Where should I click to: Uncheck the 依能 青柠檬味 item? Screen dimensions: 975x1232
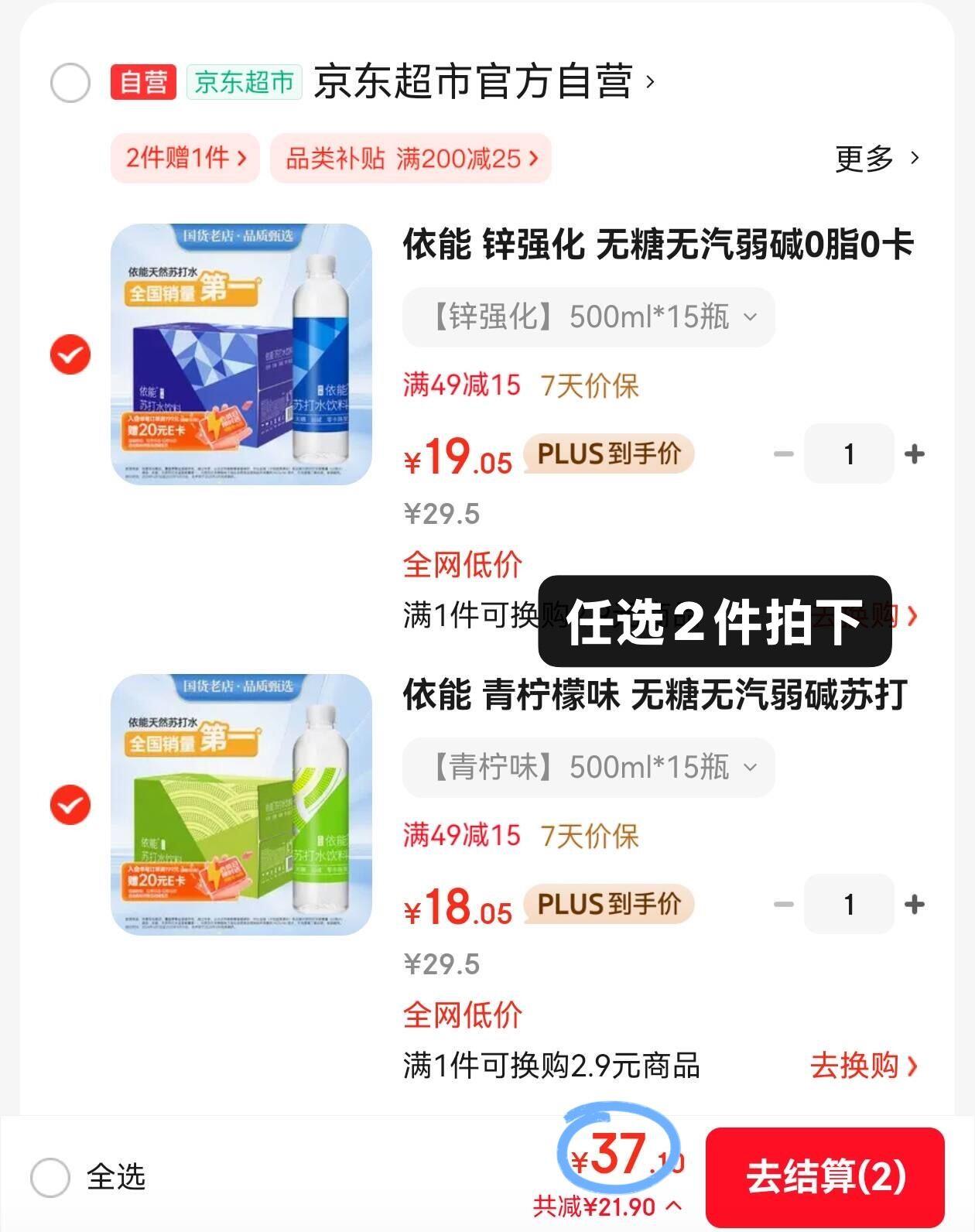tap(70, 805)
